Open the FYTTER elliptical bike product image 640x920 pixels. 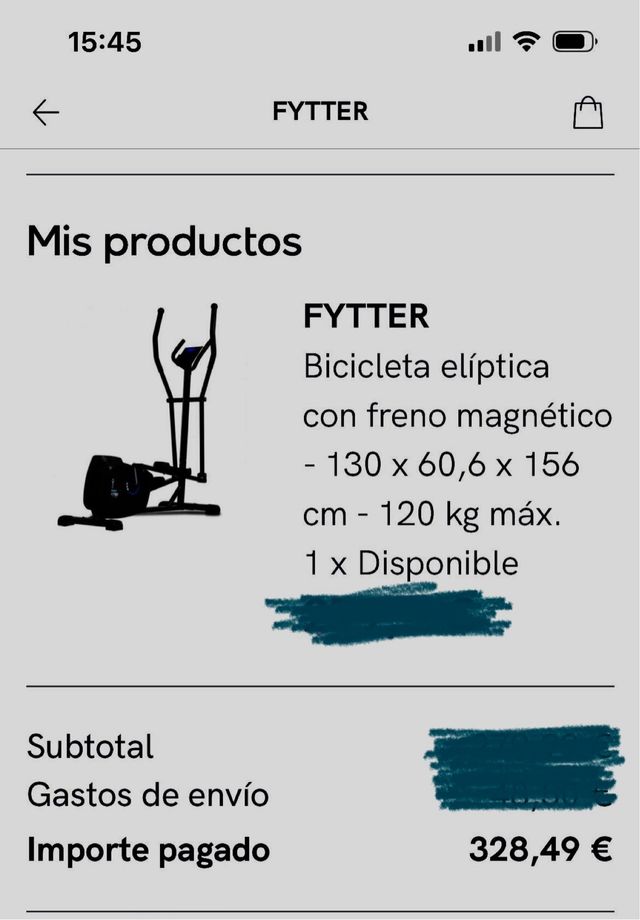click(x=144, y=419)
